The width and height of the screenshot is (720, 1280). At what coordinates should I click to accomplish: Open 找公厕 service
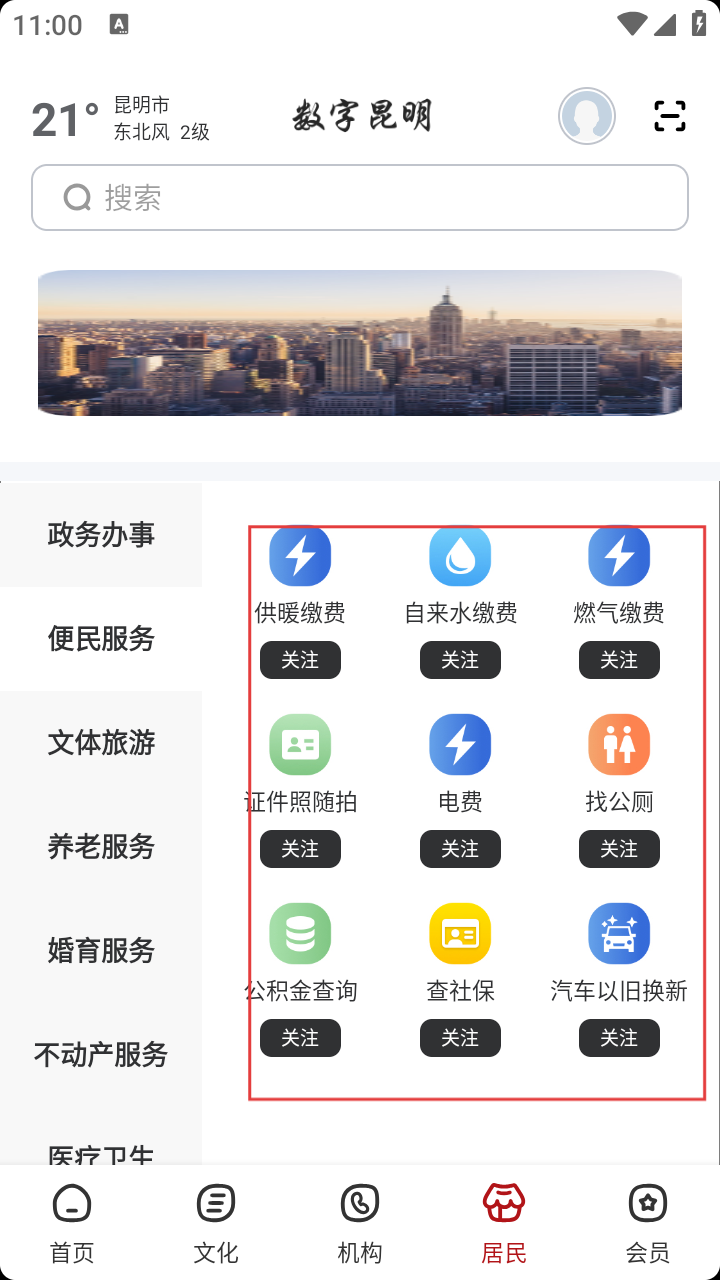[x=619, y=762]
